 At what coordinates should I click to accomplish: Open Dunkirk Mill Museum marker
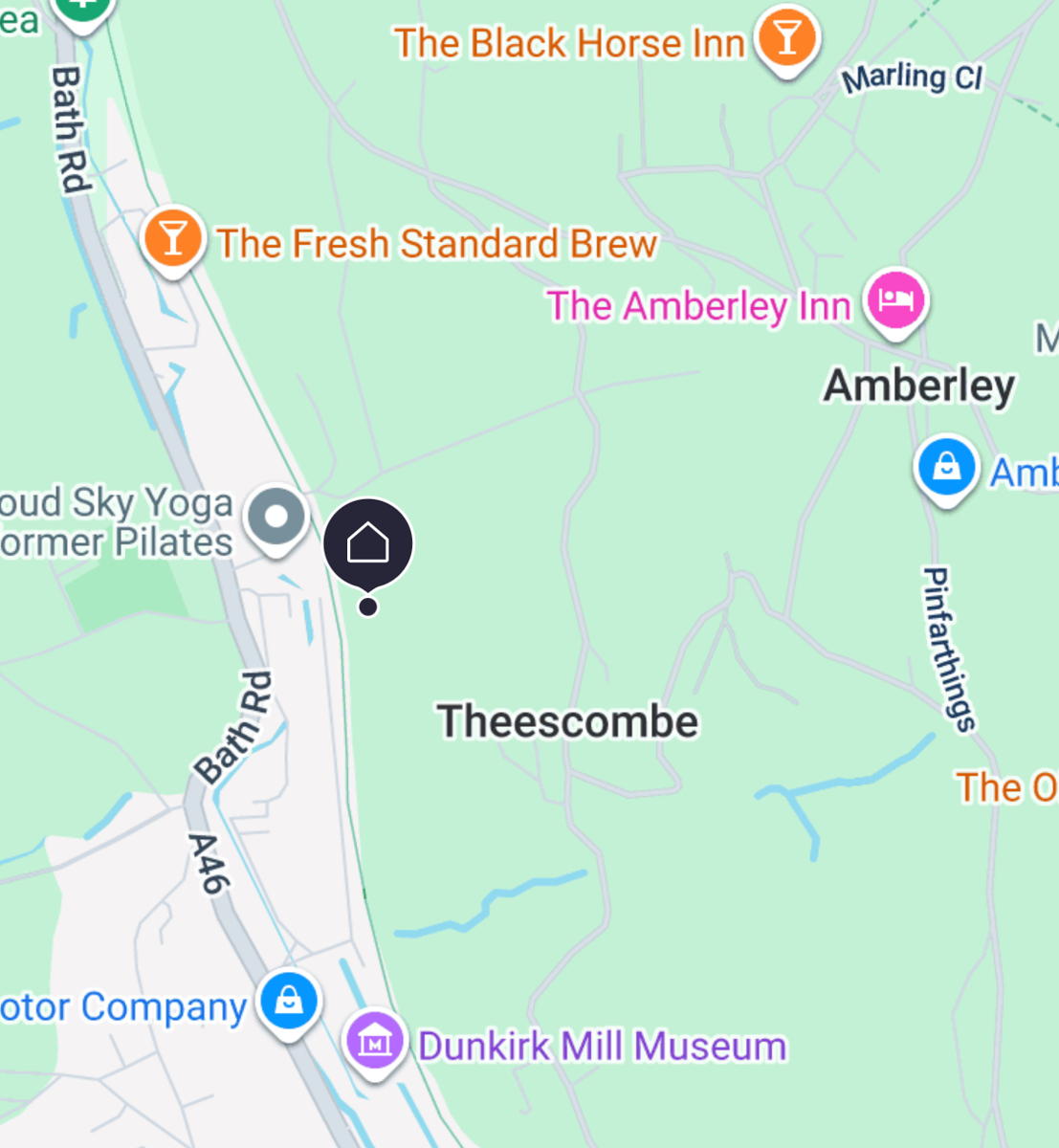click(x=375, y=1043)
